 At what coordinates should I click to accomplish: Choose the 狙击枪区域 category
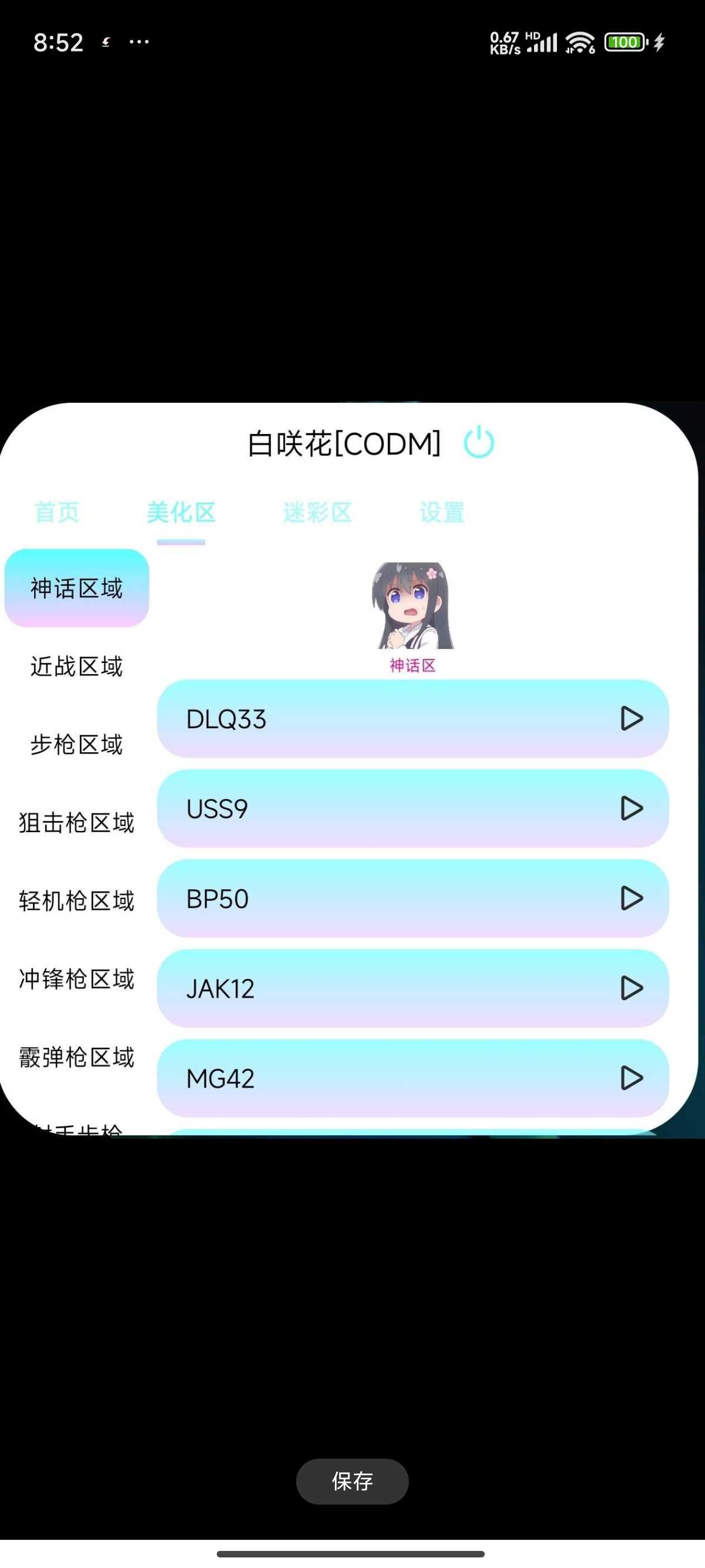(x=77, y=822)
